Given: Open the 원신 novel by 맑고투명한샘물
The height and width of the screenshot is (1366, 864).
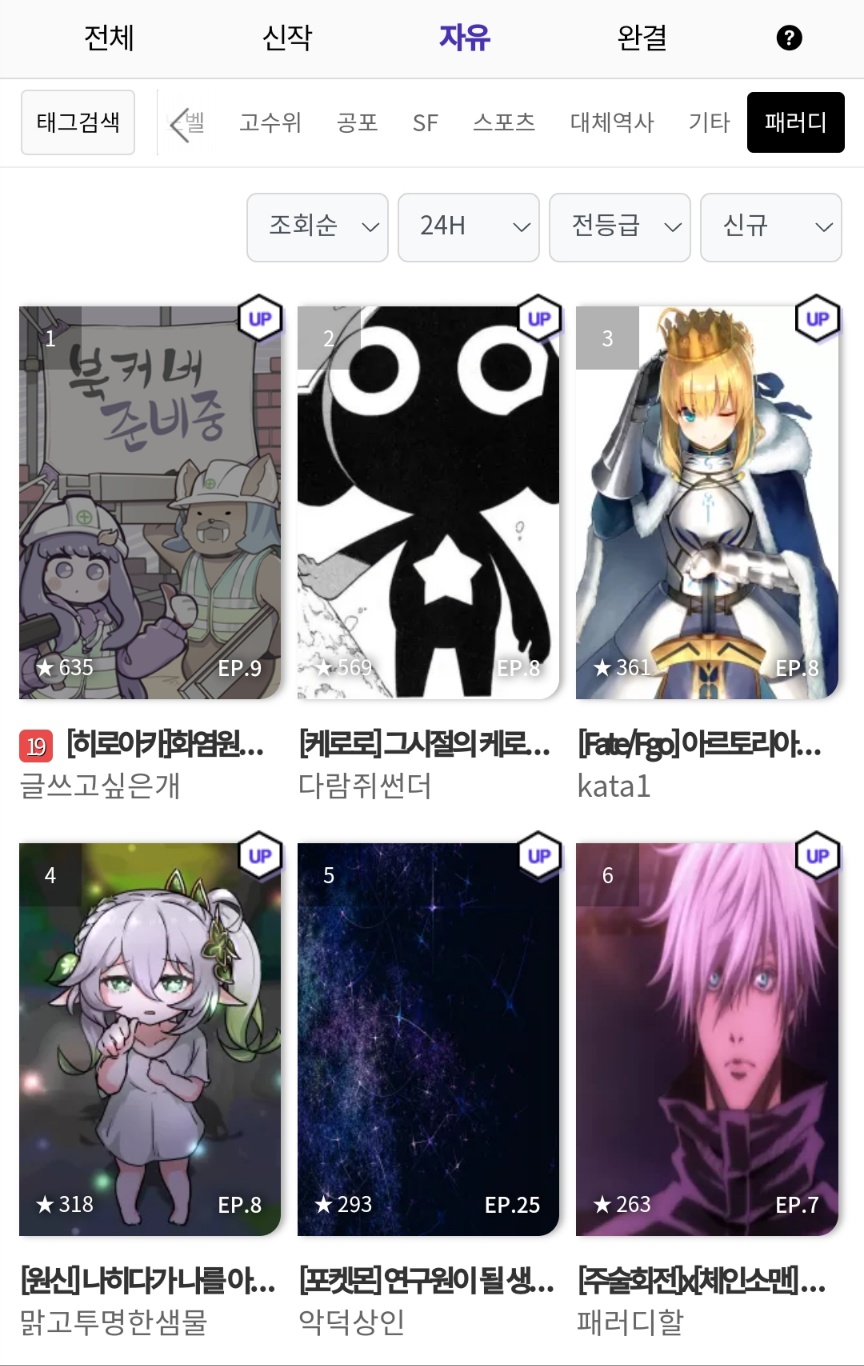Looking at the screenshot, I should coord(150,1039).
